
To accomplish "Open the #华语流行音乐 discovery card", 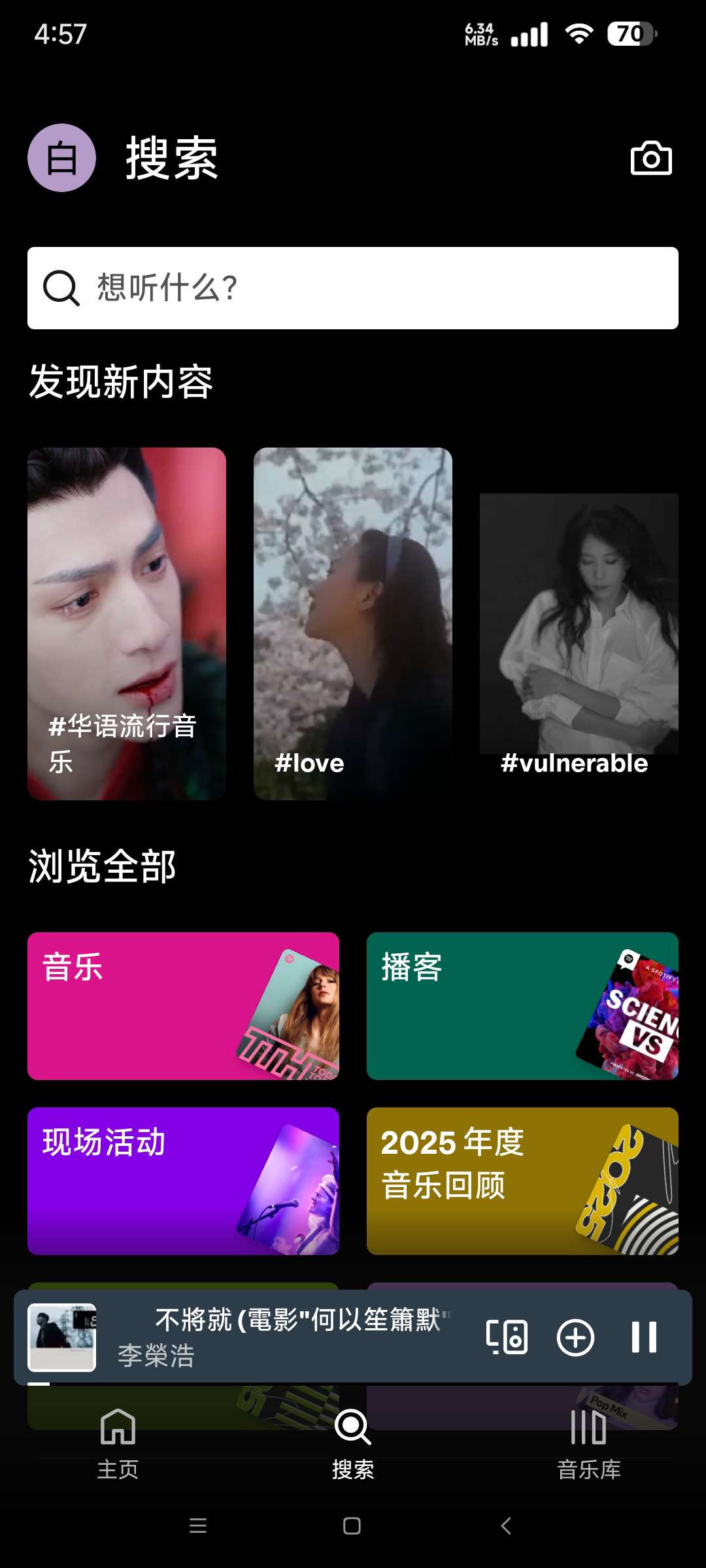I will [127, 623].
